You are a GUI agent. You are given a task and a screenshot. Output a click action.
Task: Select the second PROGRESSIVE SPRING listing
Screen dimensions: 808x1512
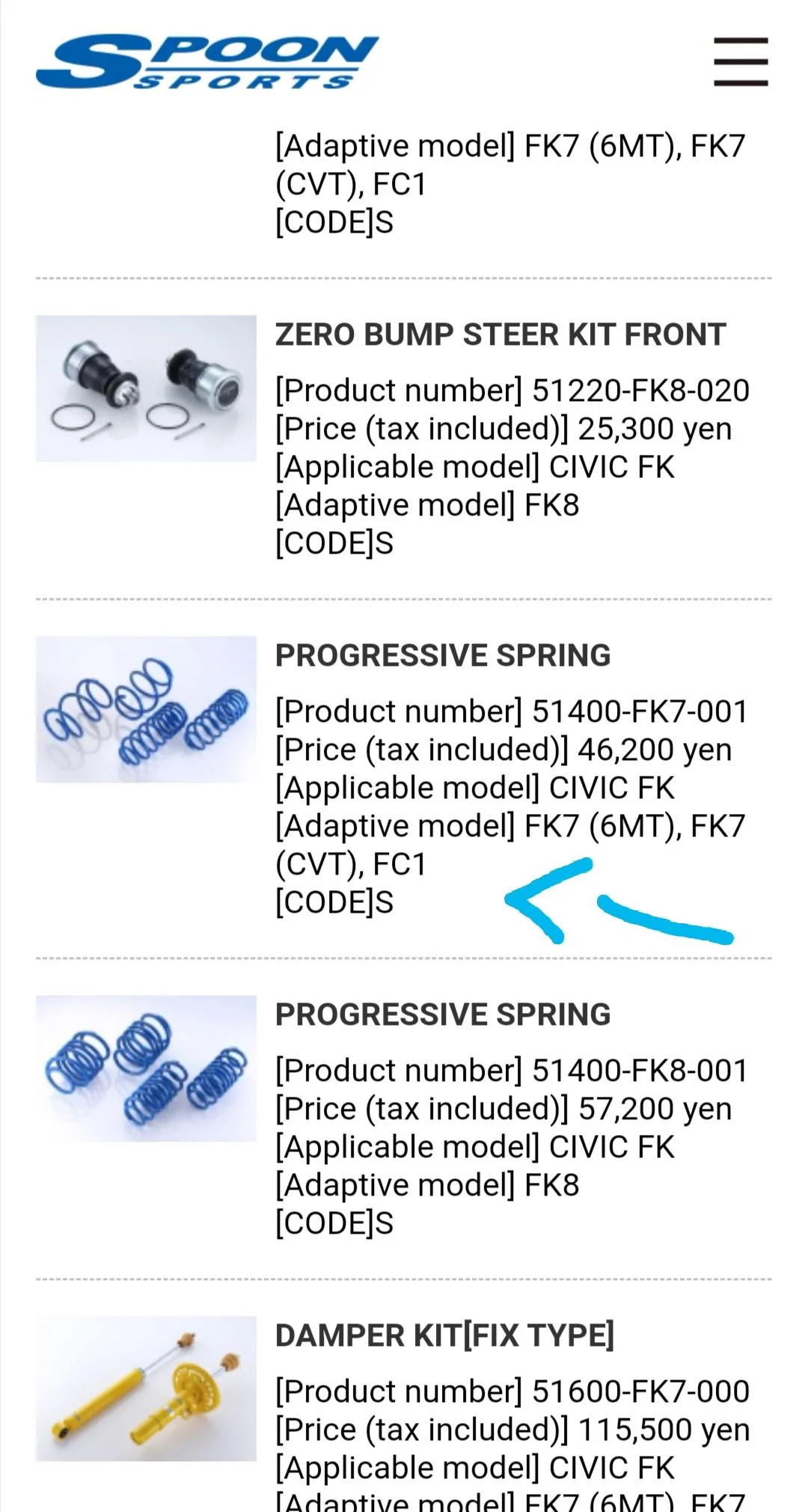[x=443, y=1014]
